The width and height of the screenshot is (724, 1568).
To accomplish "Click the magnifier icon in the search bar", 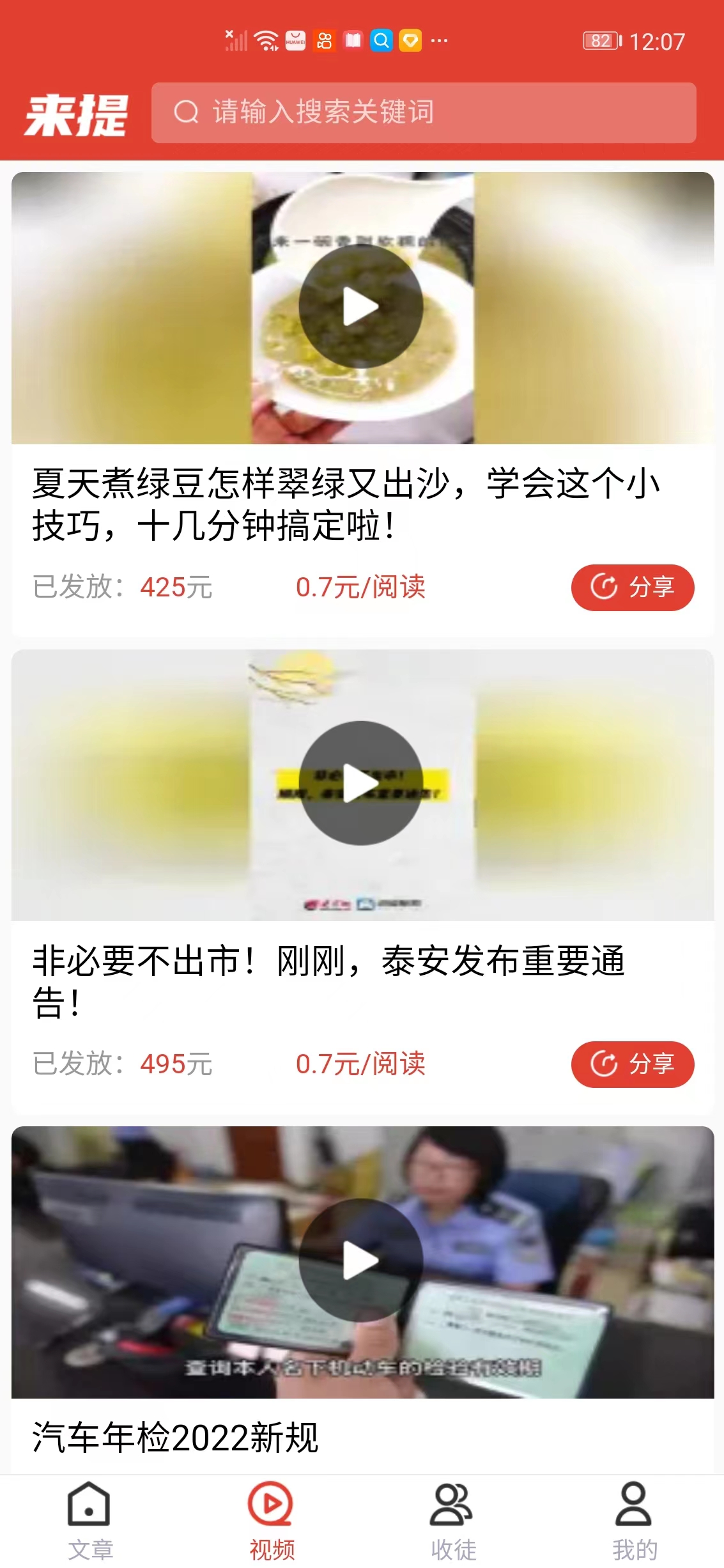I will (x=185, y=113).
